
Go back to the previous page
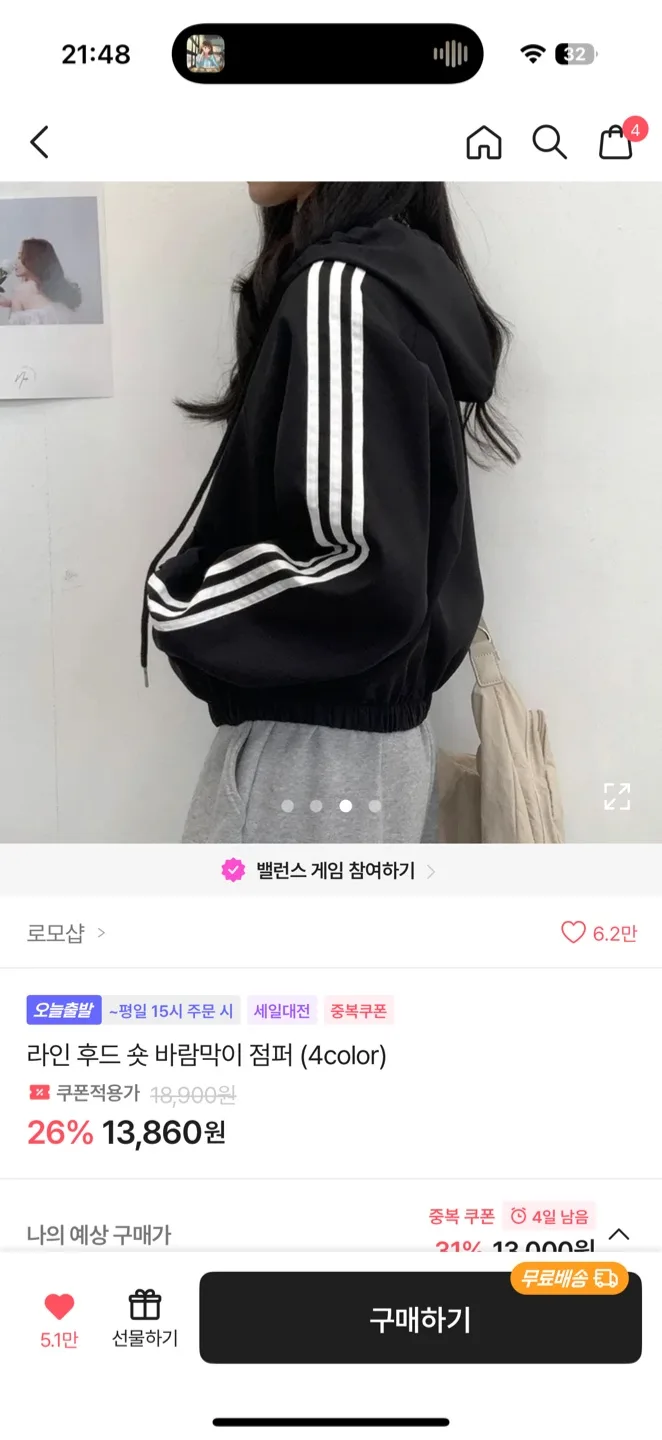(x=40, y=143)
